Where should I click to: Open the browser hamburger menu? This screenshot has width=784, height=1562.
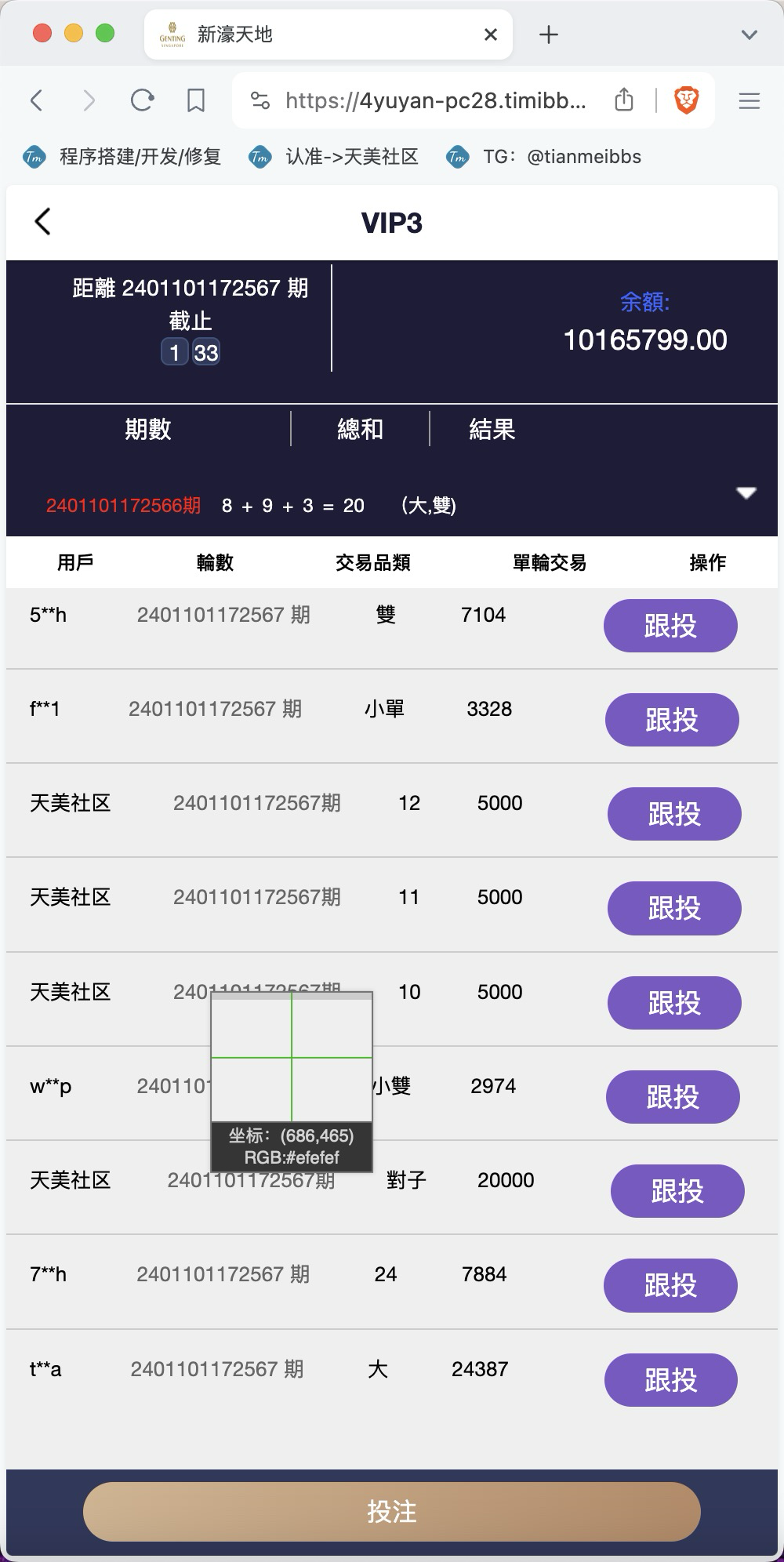[x=750, y=100]
